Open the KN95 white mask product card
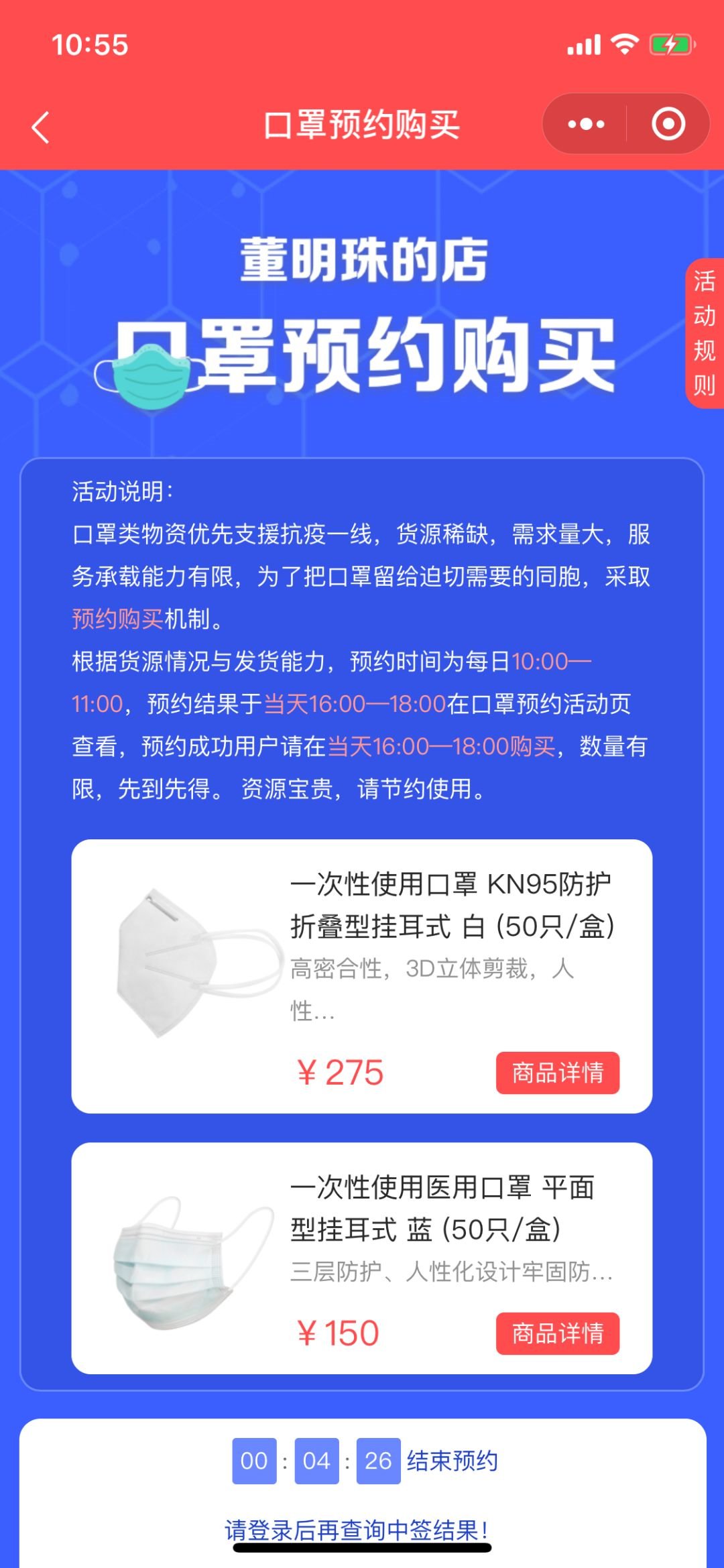The height and width of the screenshot is (1568, 724). [361, 975]
